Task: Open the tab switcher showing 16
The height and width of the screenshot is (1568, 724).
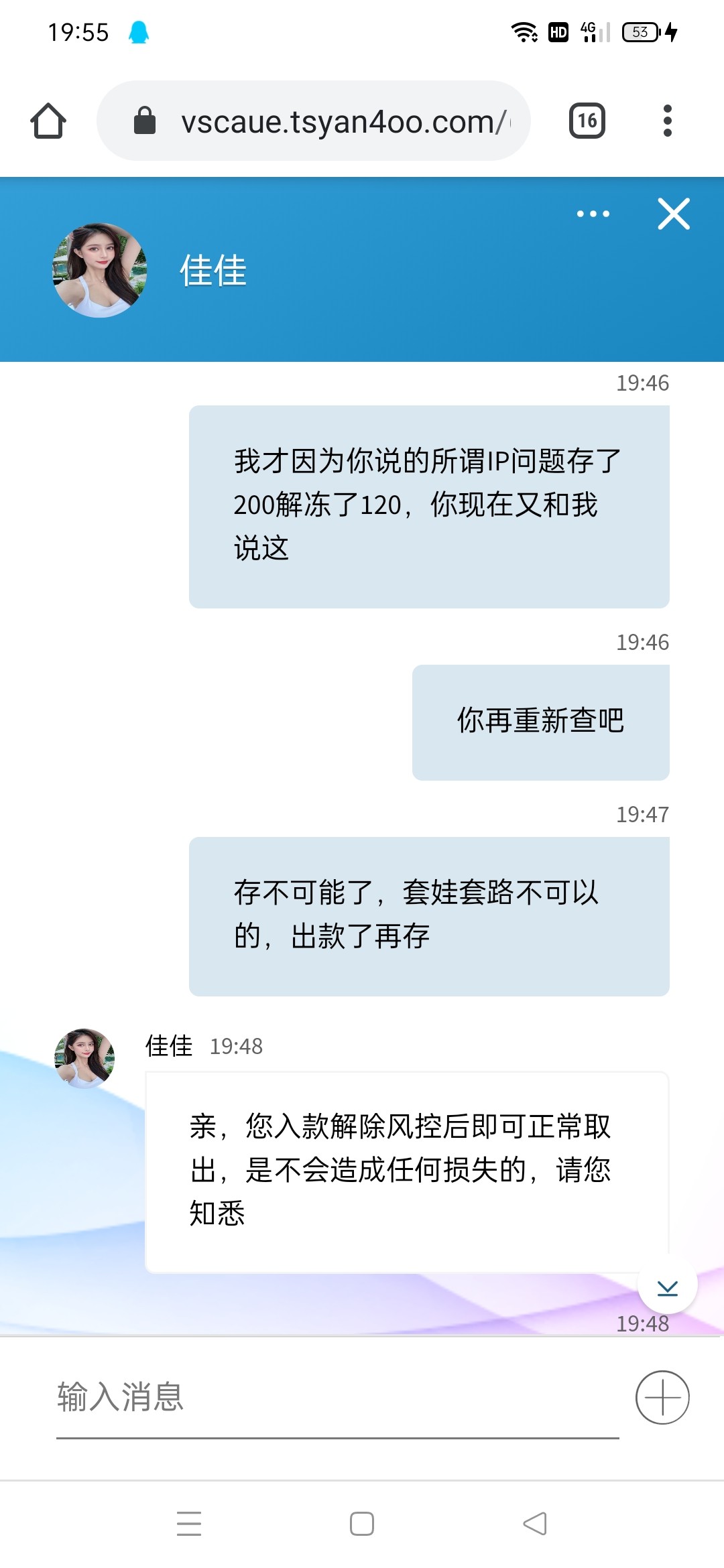Action: tap(587, 121)
